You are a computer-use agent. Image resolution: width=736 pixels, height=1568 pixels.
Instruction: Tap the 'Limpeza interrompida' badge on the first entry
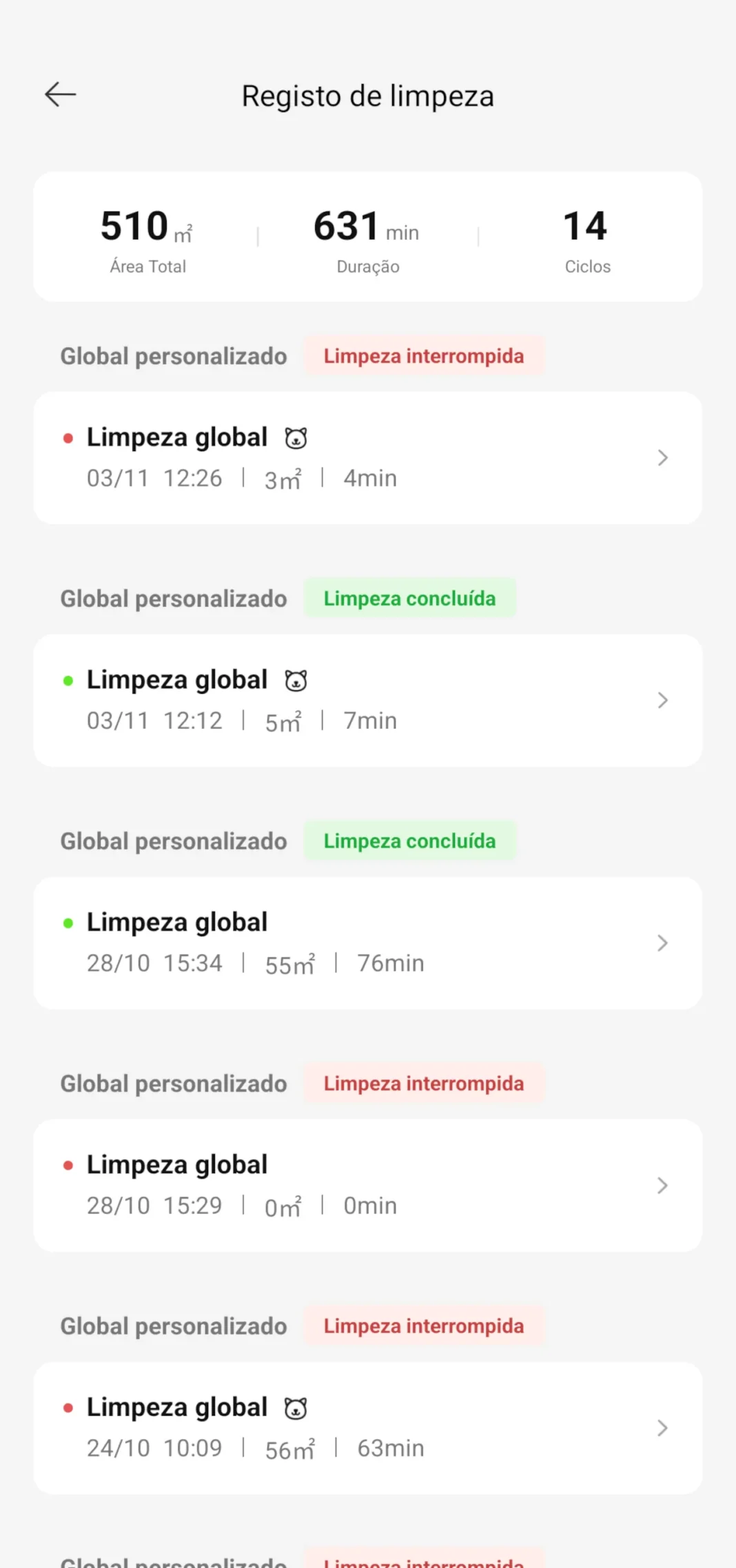click(x=423, y=356)
